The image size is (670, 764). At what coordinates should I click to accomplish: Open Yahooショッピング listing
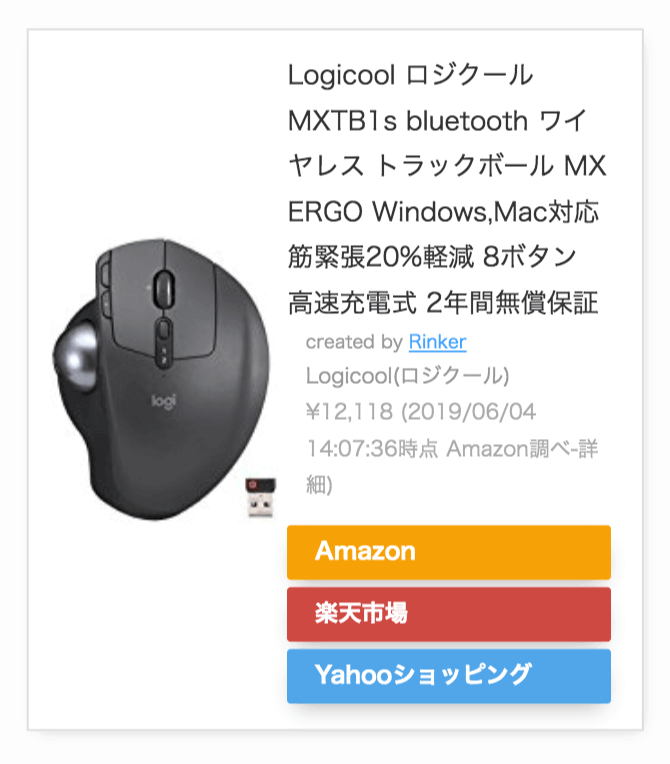click(x=448, y=676)
